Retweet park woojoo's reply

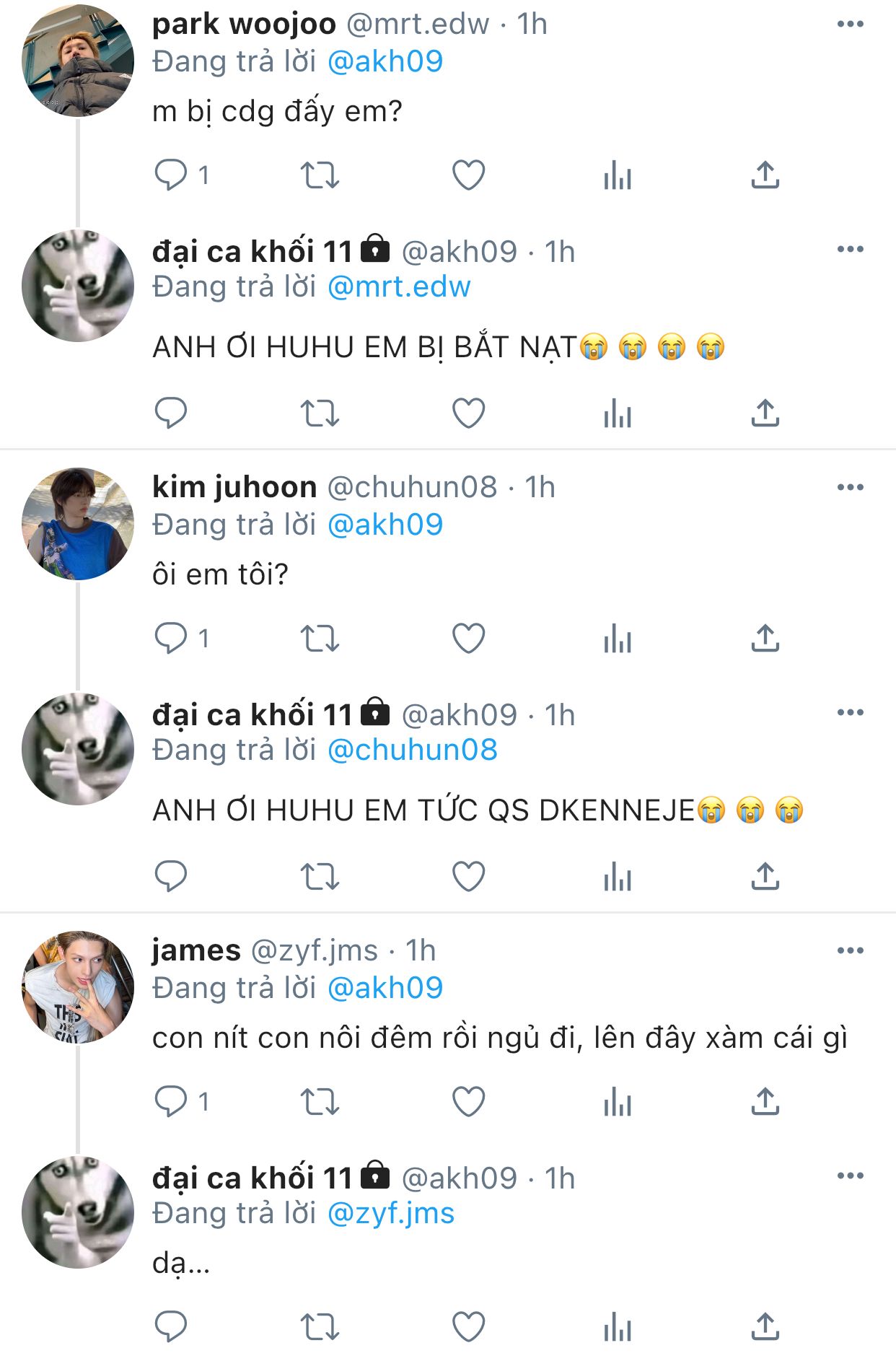coord(320,175)
